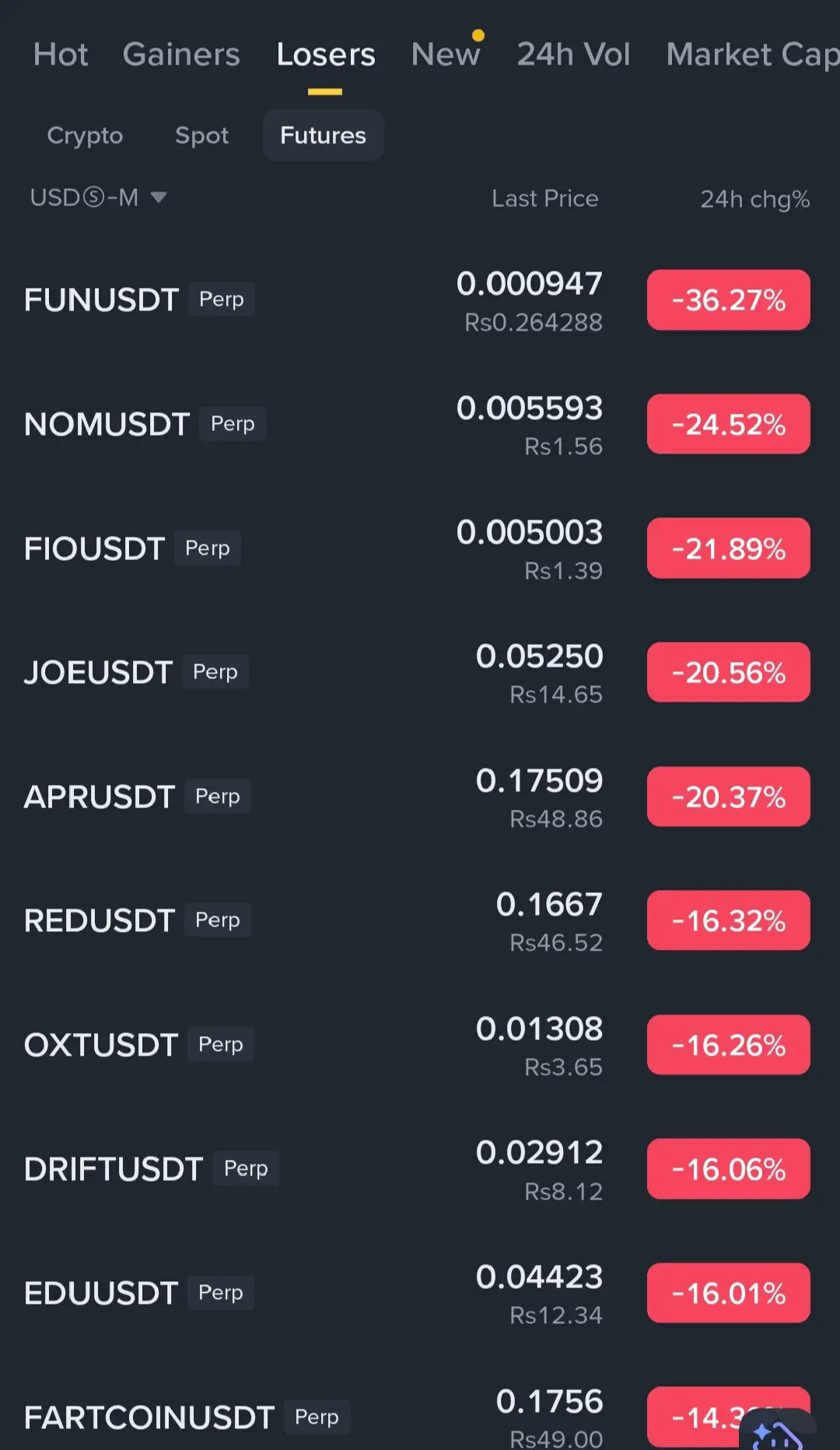
Task: Expand the USDⓈ-M dropdown
Action: (98, 198)
